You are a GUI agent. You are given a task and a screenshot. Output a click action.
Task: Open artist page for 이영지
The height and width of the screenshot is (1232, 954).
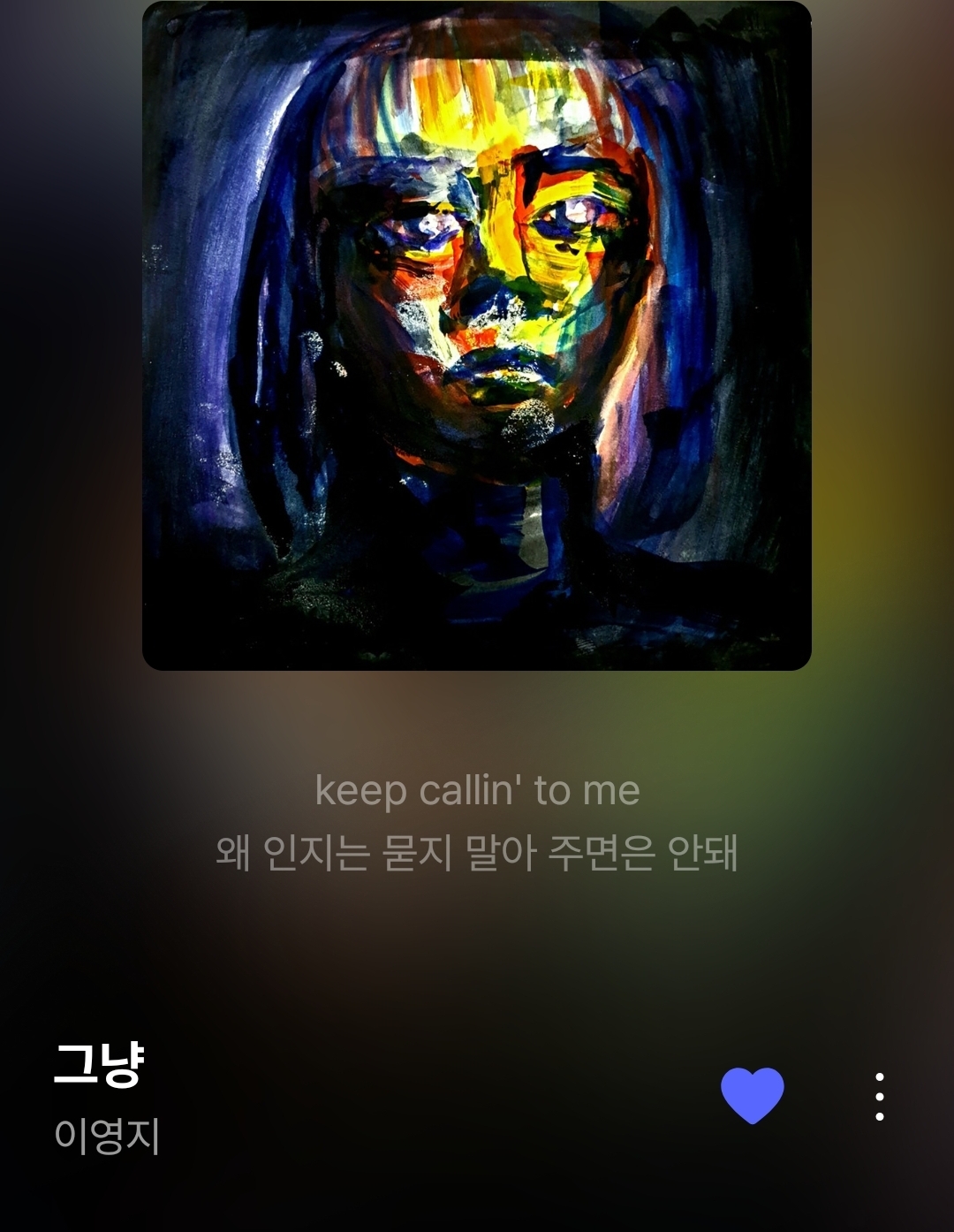(x=107, y=1136)
